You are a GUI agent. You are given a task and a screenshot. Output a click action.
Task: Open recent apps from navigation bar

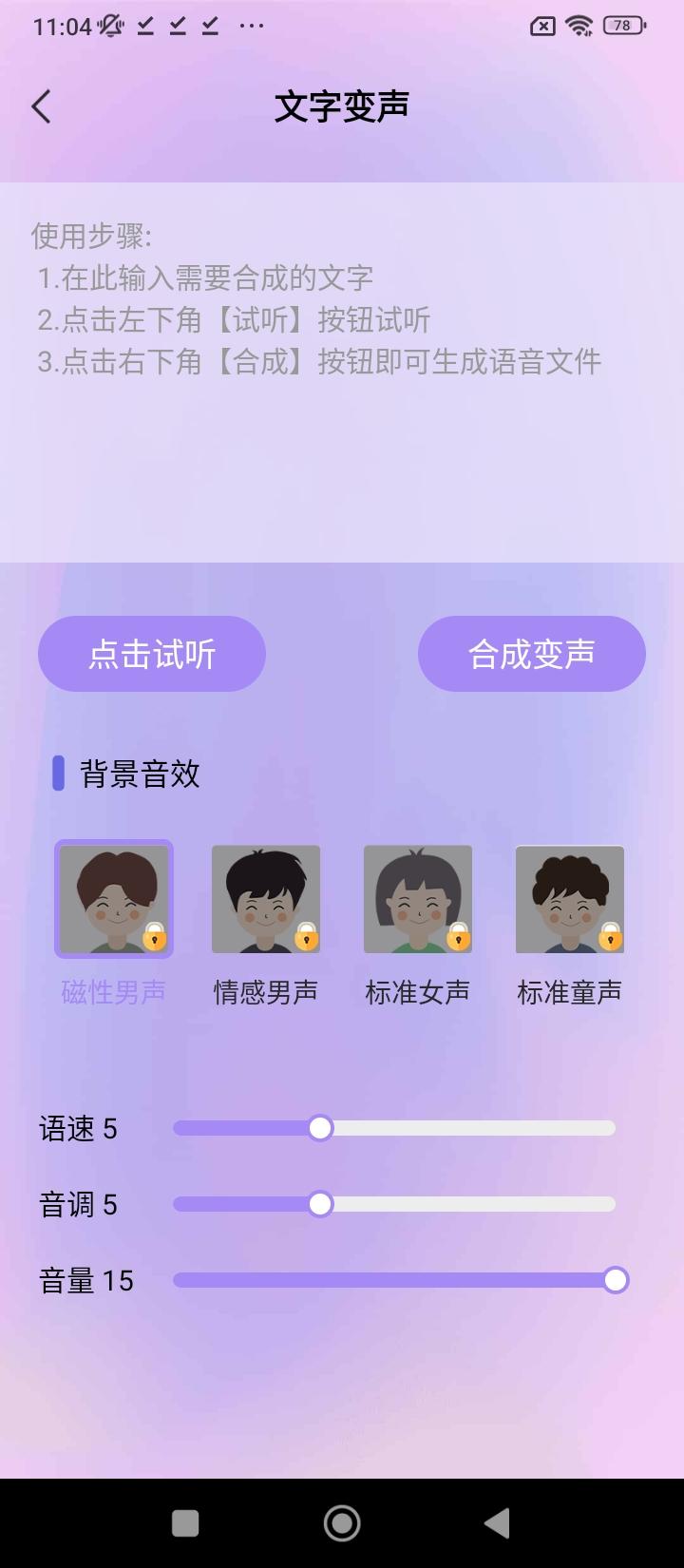pos(185,1523)
